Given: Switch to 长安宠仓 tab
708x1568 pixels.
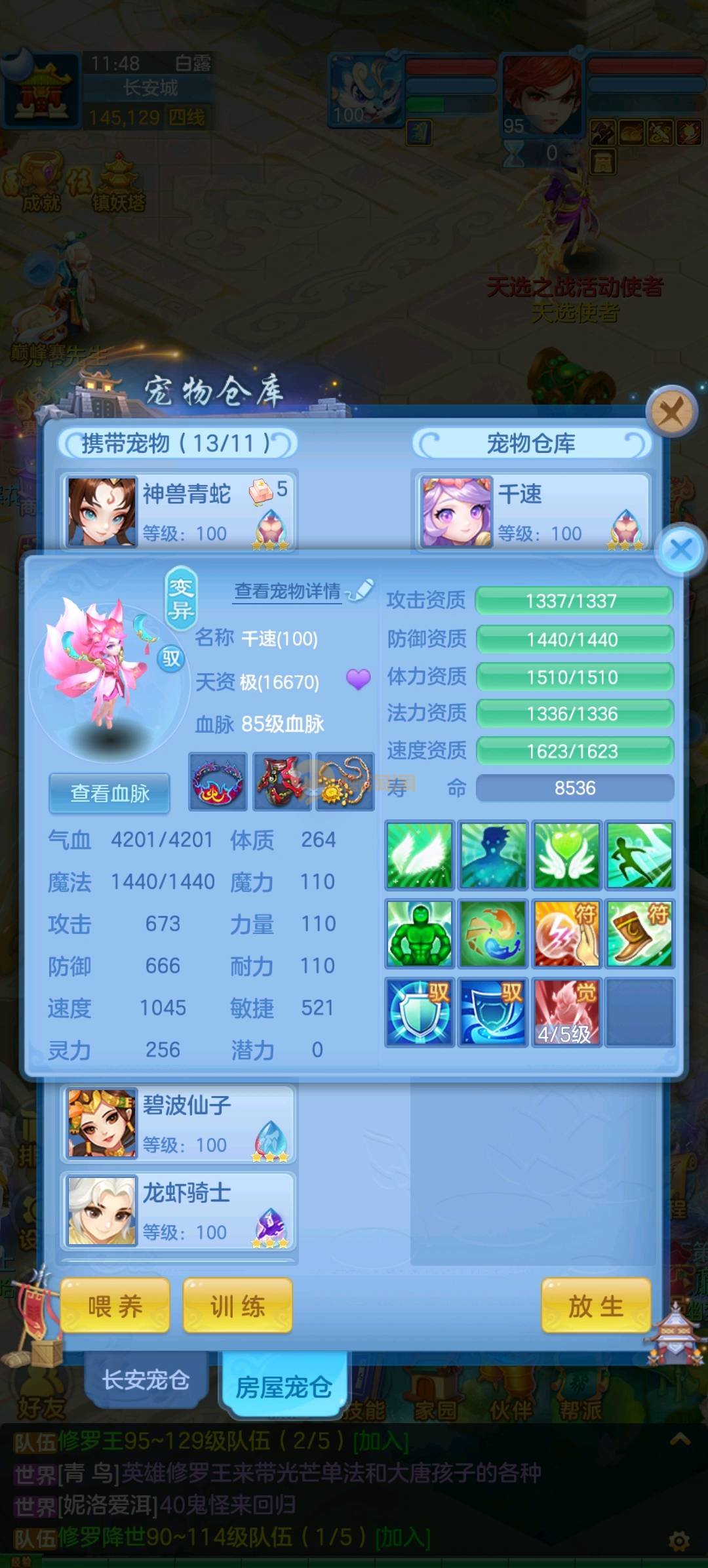Looking at the screenshot, I should 146,1380.
